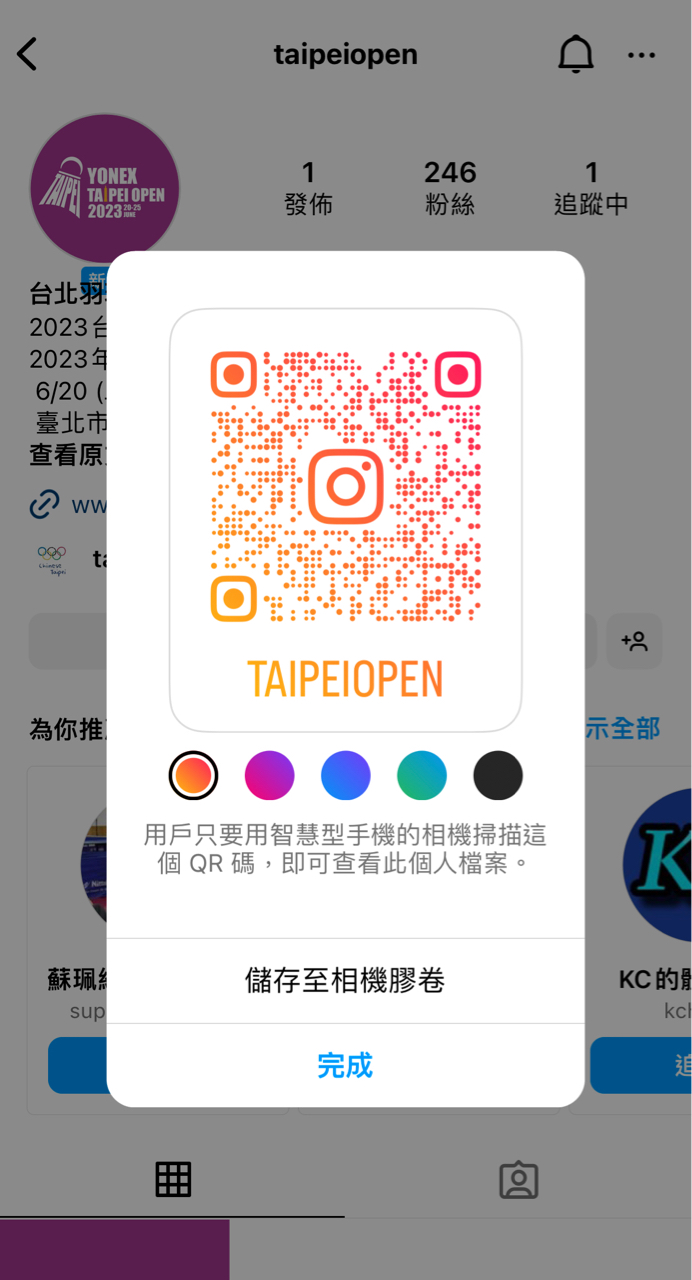This screenshot has height=1280, width=692.
Task: Switch to the tagged photos tab
Action: [x=518, y=1181]
